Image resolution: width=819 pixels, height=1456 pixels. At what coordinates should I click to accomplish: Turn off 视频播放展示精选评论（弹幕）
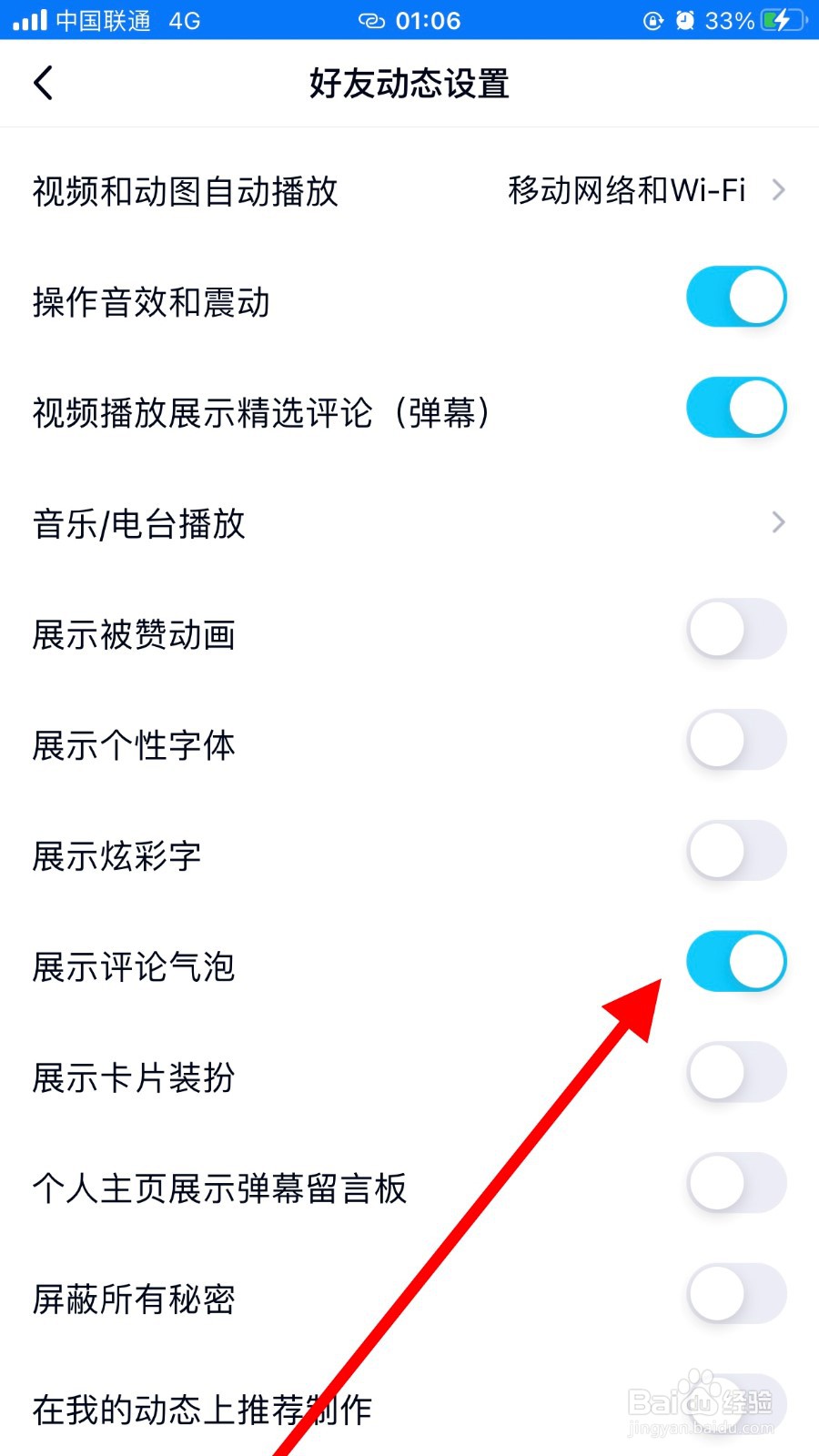(736, 408)
